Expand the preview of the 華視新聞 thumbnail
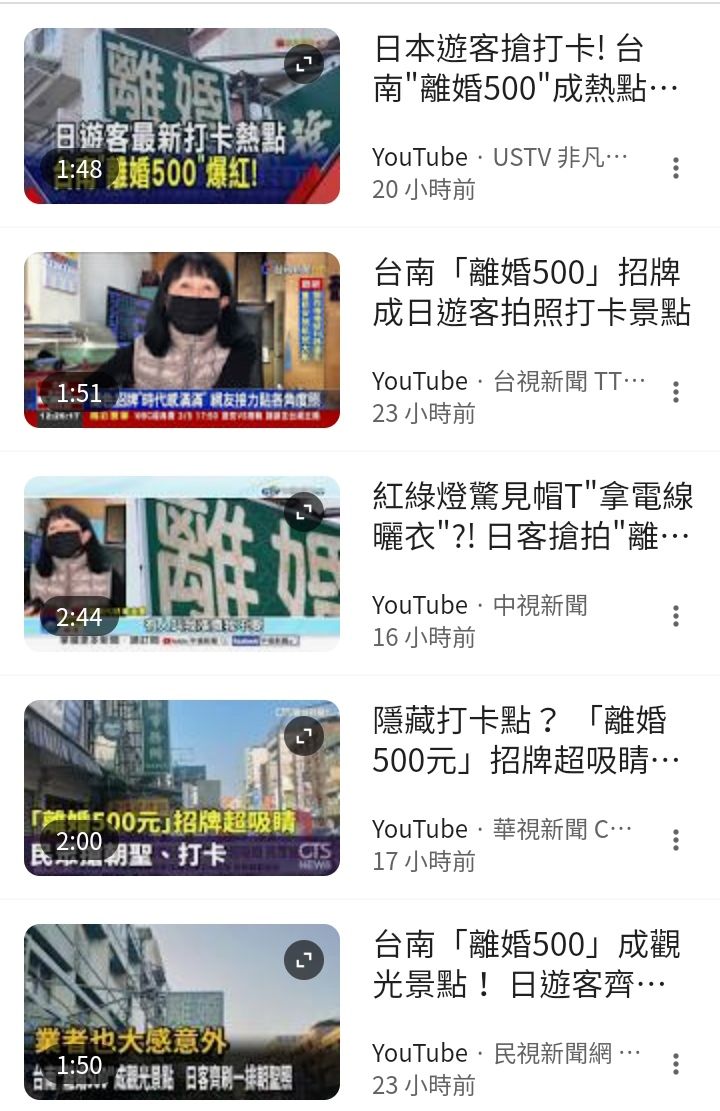Image resolution: width=720 pixels, height=1111 pixels. (x=304, y=737)
